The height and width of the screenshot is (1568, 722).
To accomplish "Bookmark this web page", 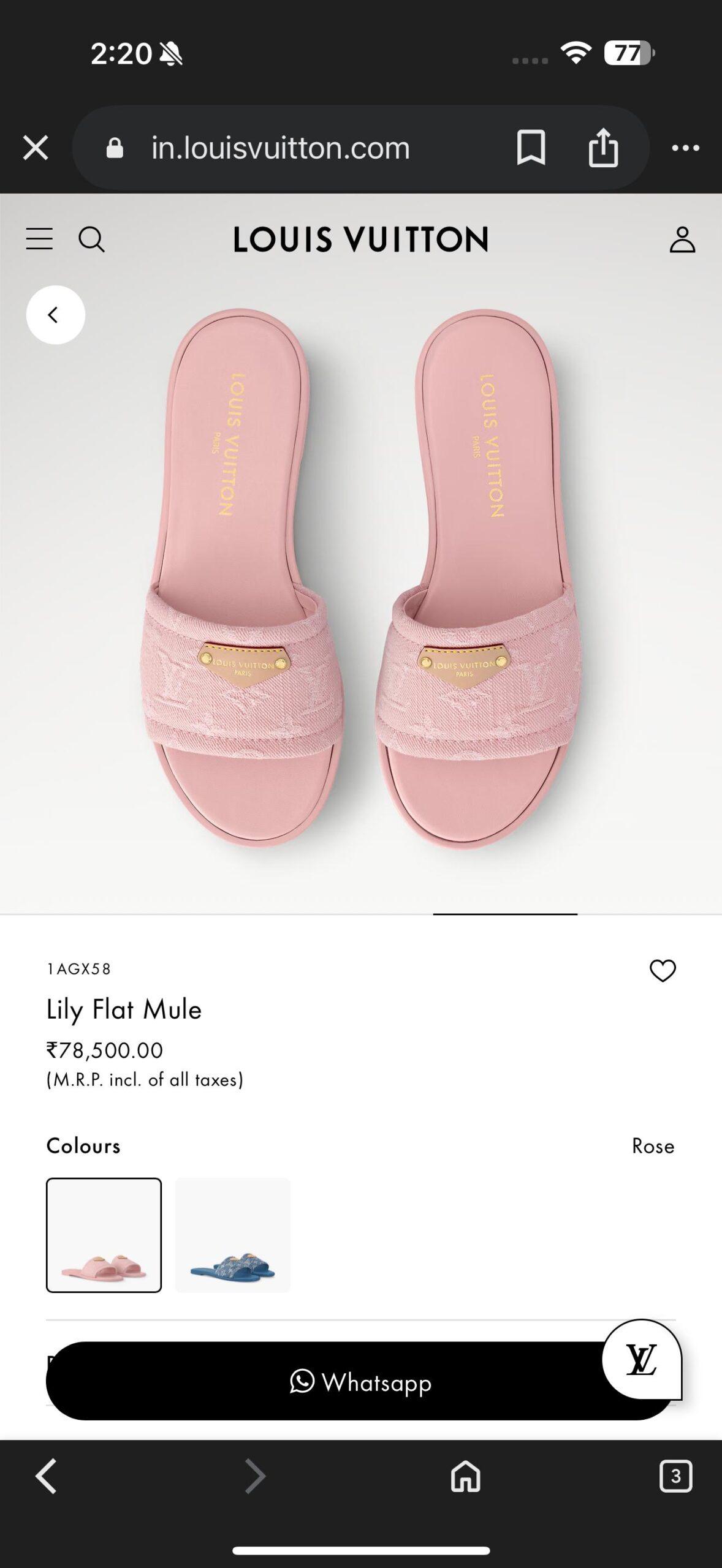I will 531,148.
